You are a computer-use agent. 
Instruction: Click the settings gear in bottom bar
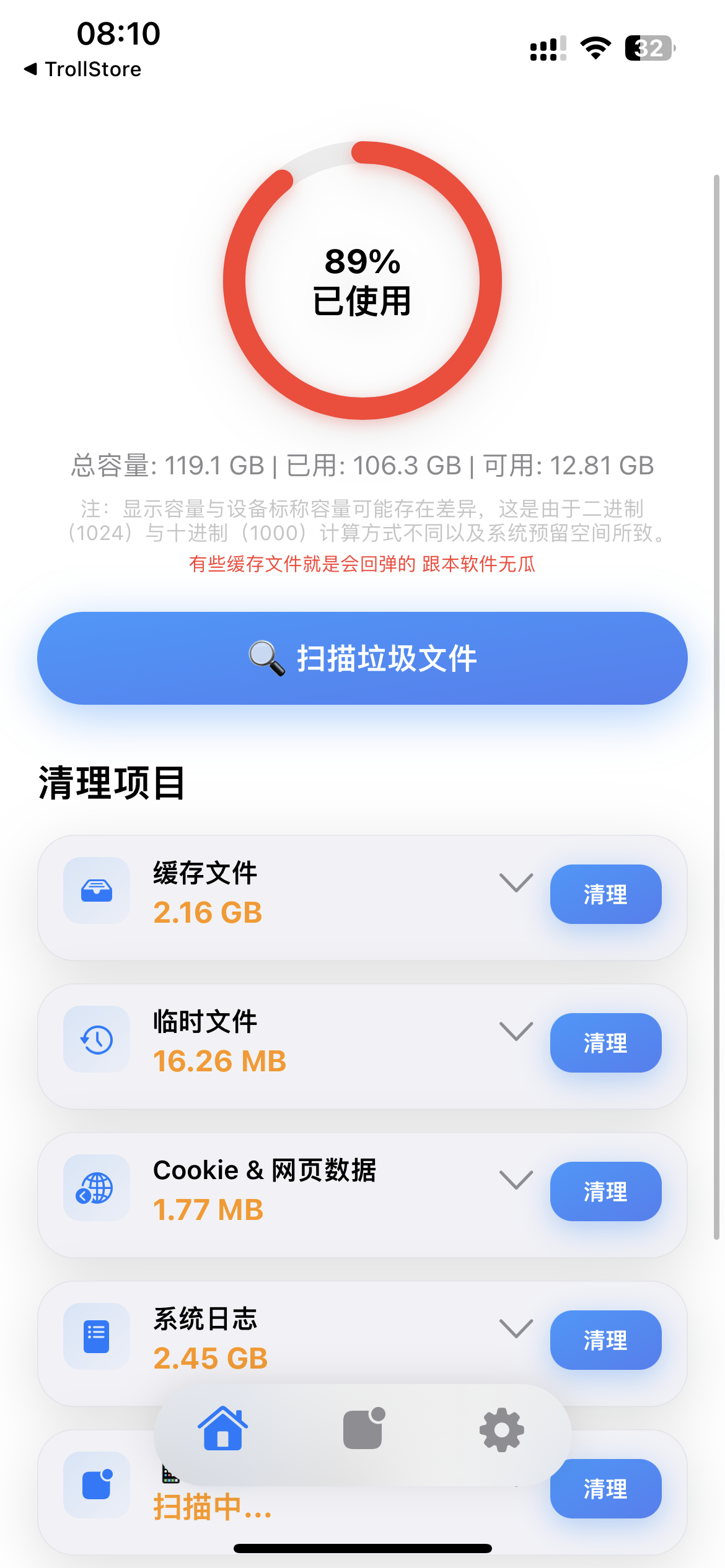click(x=501, y=1431)
